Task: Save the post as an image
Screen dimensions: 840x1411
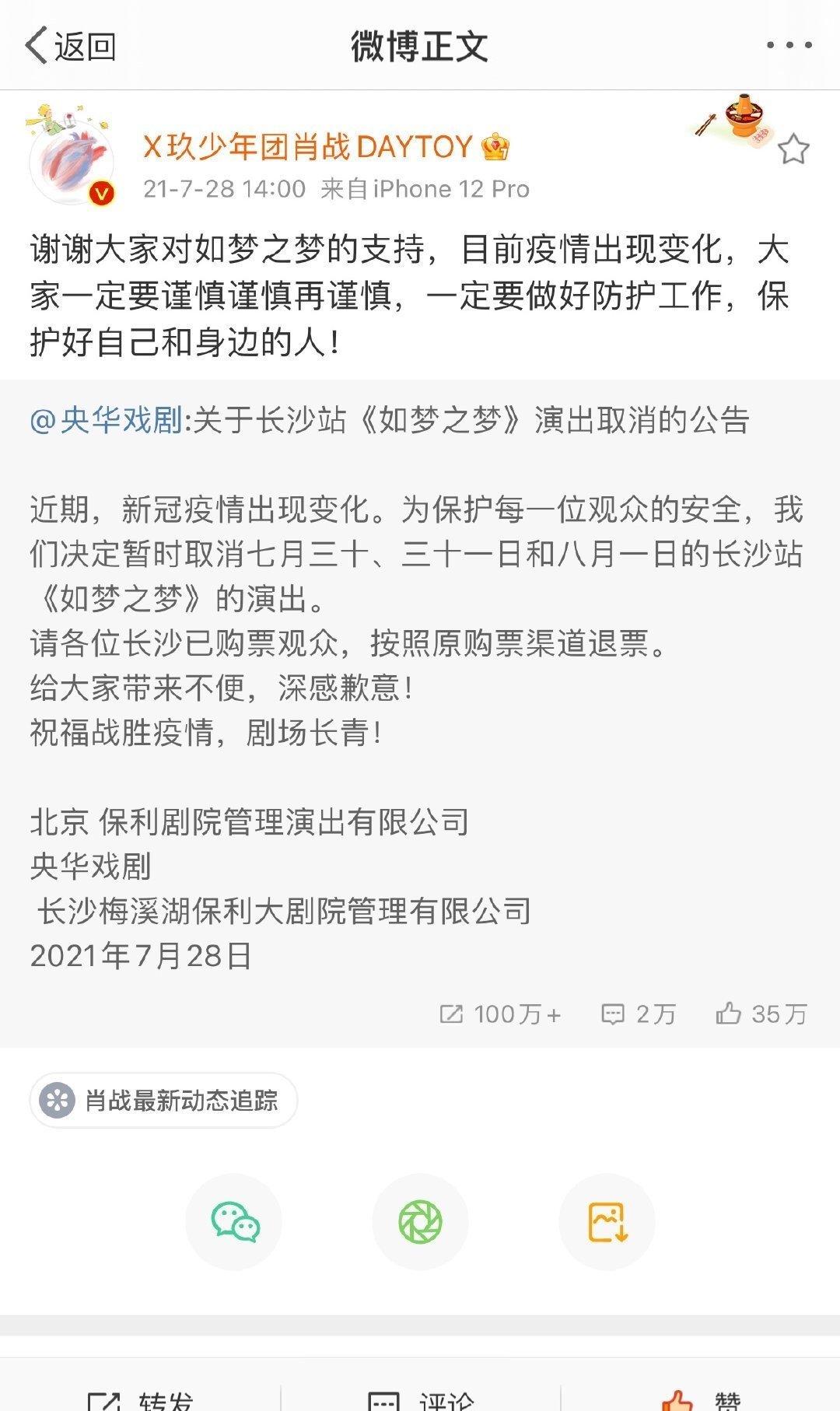Action: pyautogui.click(x=607, y=1221)
